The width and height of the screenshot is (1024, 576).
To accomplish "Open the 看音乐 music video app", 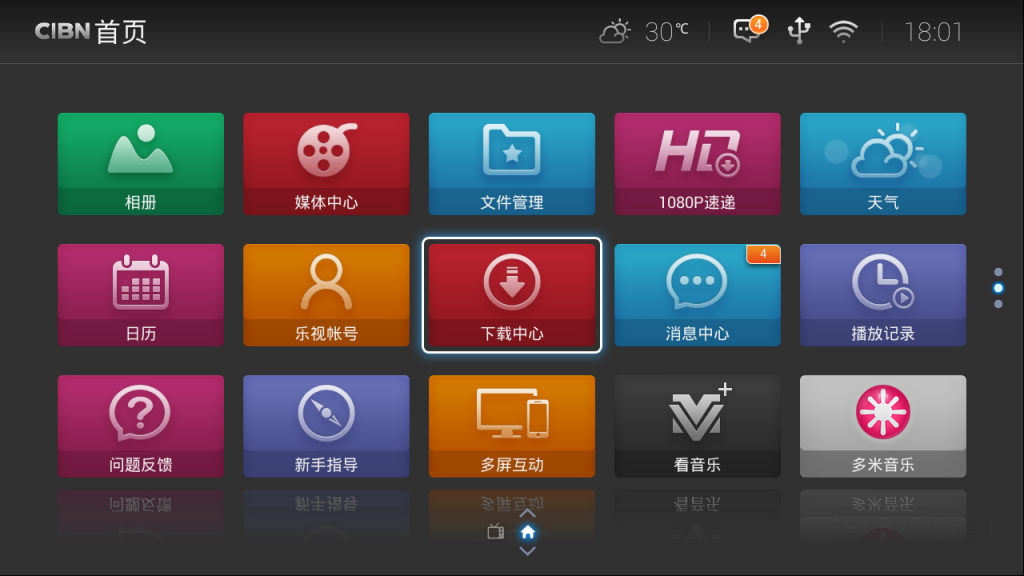I will click(697, 426).
